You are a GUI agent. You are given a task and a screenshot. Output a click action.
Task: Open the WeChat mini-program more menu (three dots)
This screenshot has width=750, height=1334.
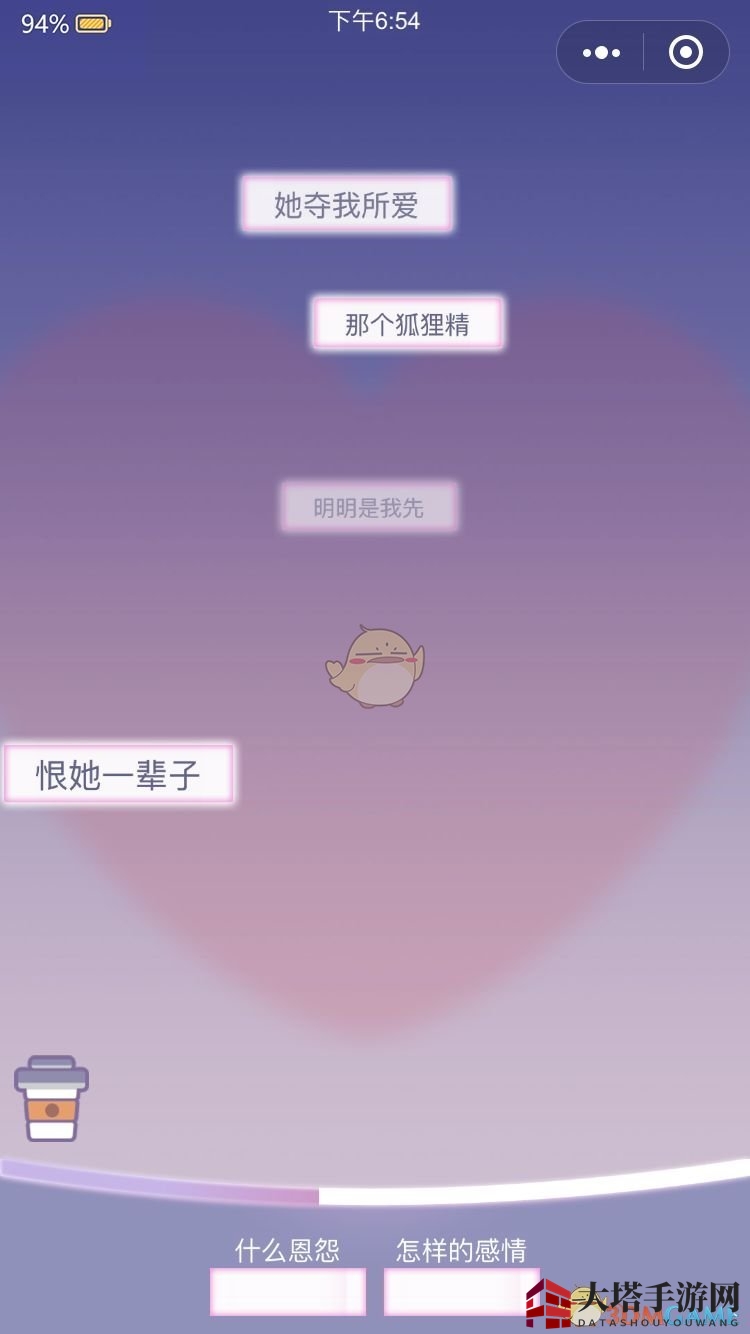(600, 50)
